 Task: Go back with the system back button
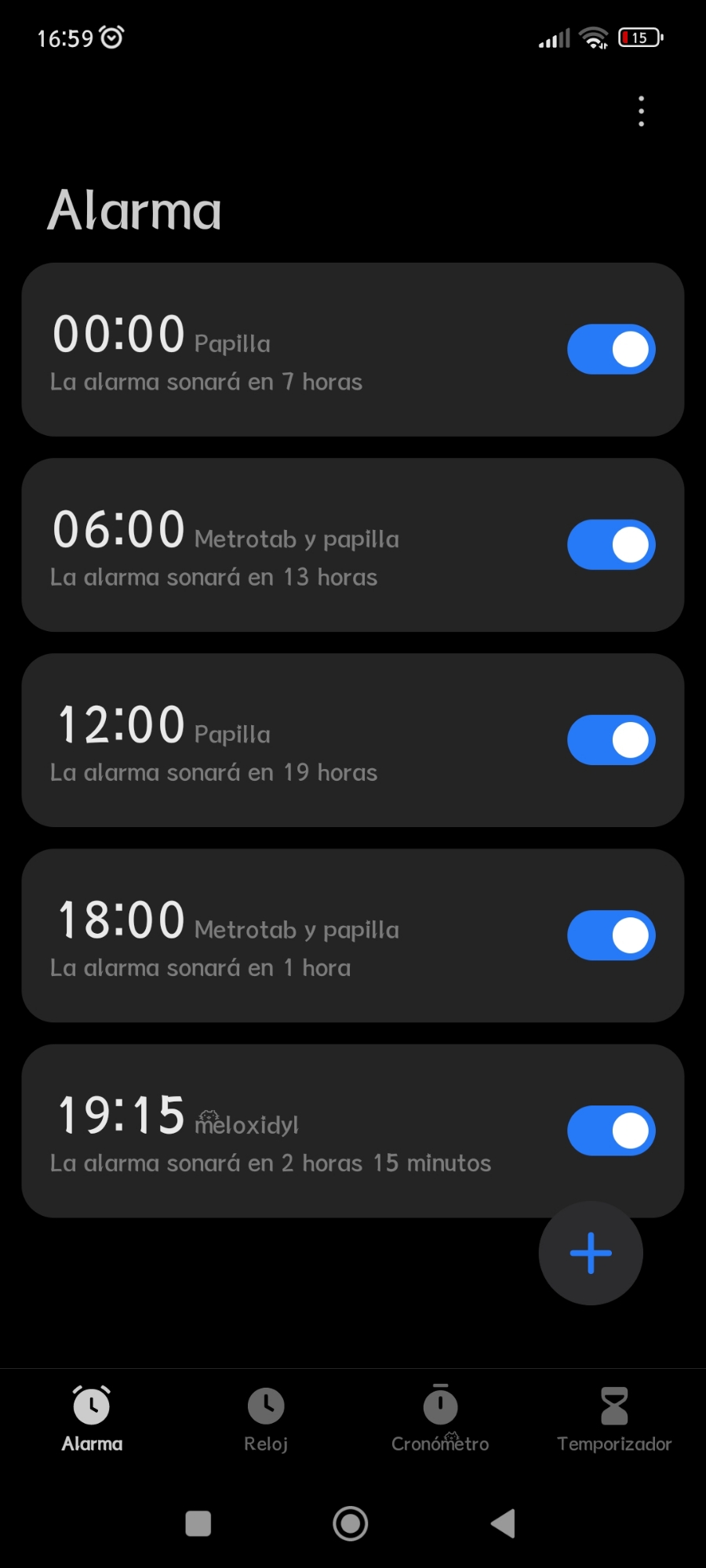(x=503, y=1523)
